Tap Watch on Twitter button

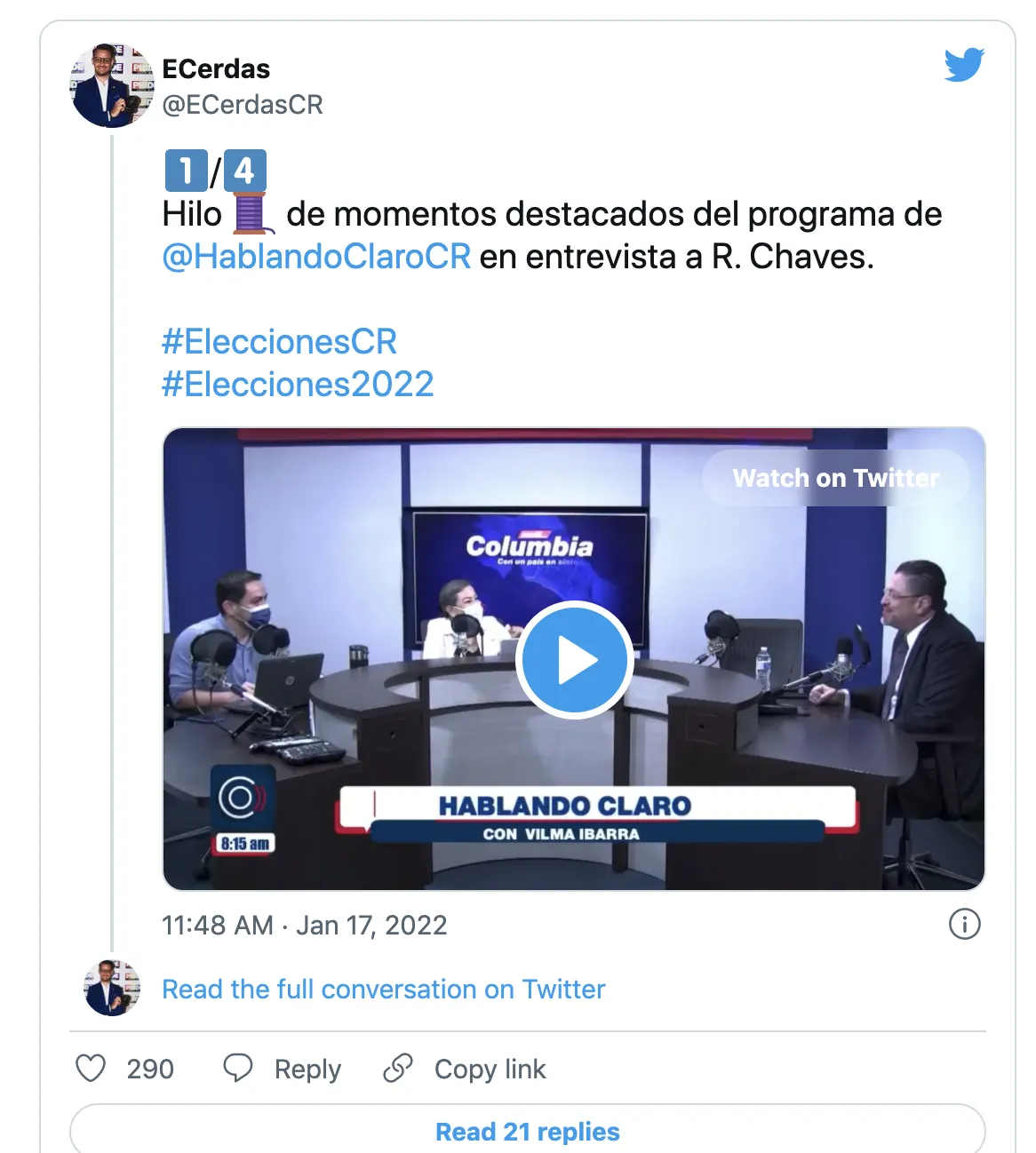[x=835, y=478]
